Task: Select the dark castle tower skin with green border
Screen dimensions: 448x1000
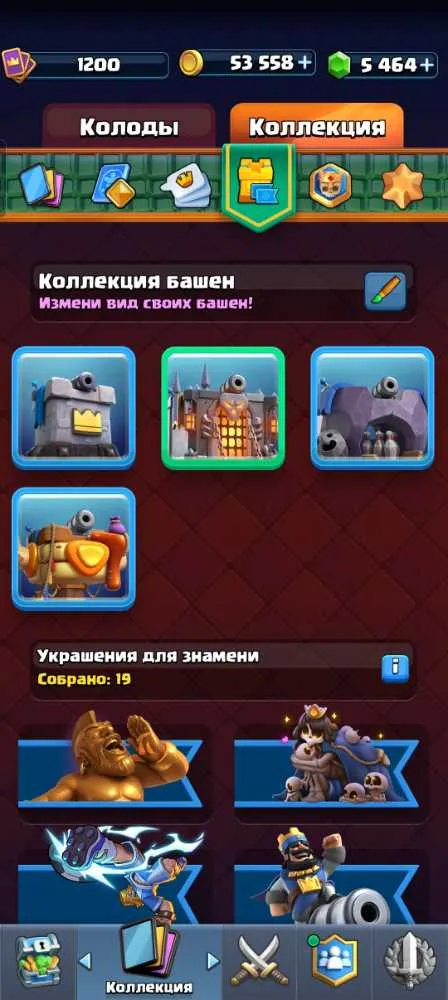Action: coord(223,408)
